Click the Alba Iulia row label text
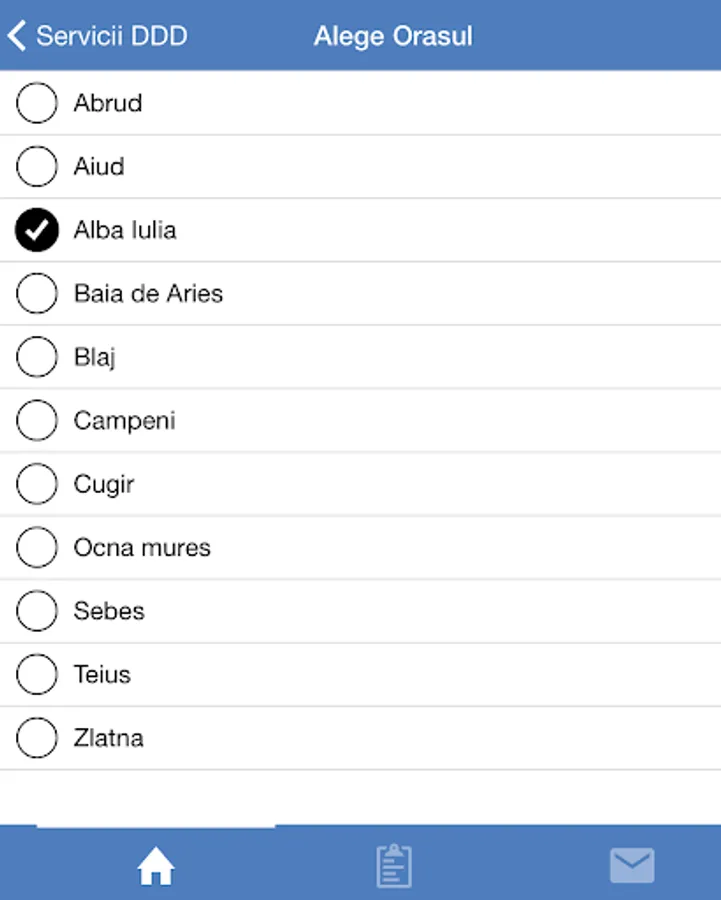Screen dimensions: 721x900 [x=123, y=230]
